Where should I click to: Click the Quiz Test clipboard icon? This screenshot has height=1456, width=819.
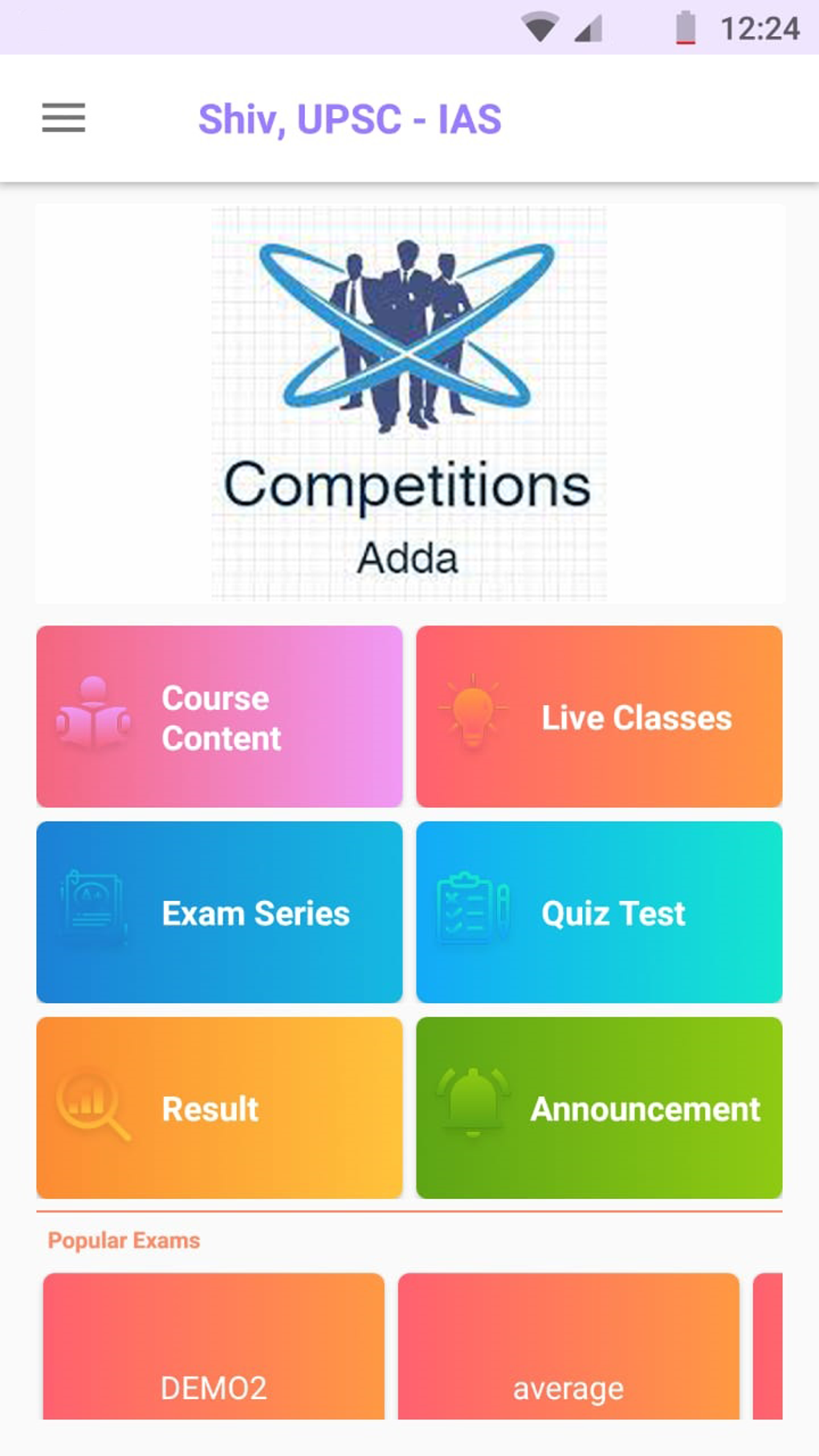pyautogui.click(x=472, y=910)
